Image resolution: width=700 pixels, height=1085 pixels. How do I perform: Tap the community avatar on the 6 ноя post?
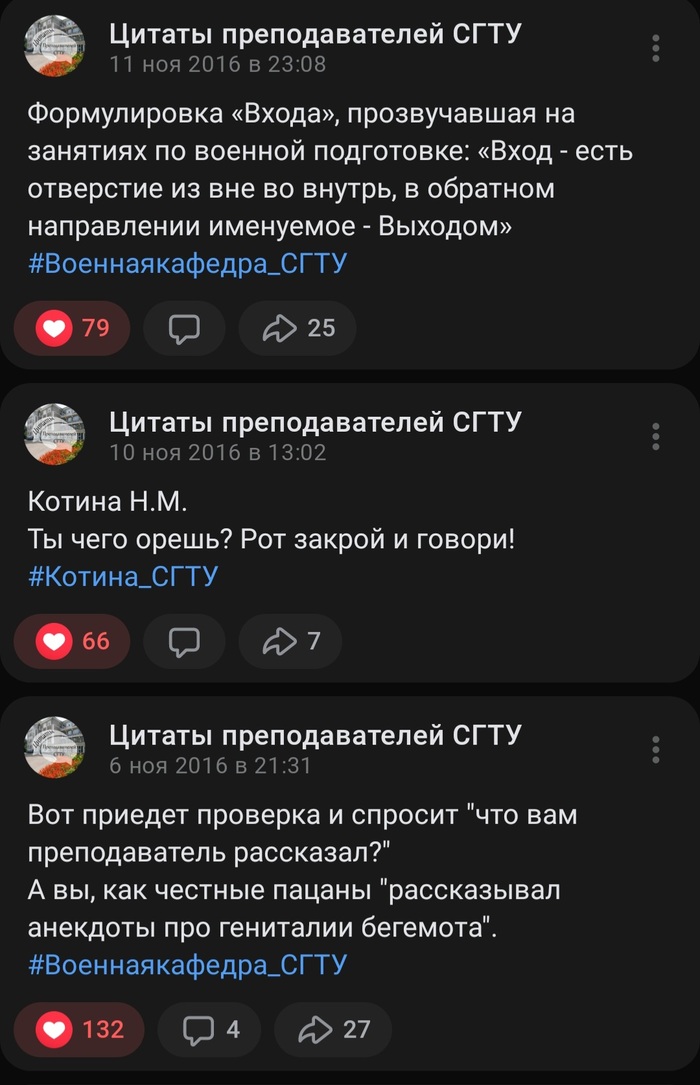point(55,748)
